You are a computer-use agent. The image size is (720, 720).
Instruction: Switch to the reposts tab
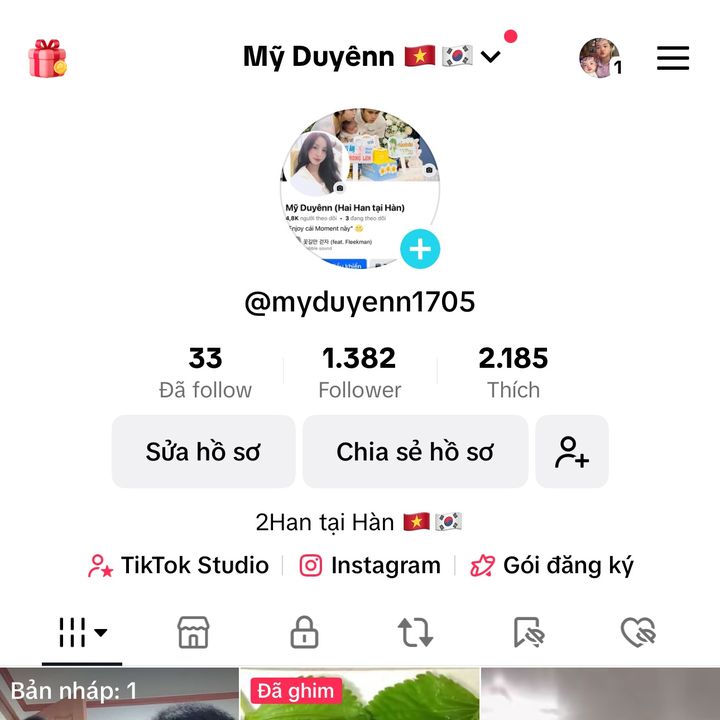pos(415,632)
